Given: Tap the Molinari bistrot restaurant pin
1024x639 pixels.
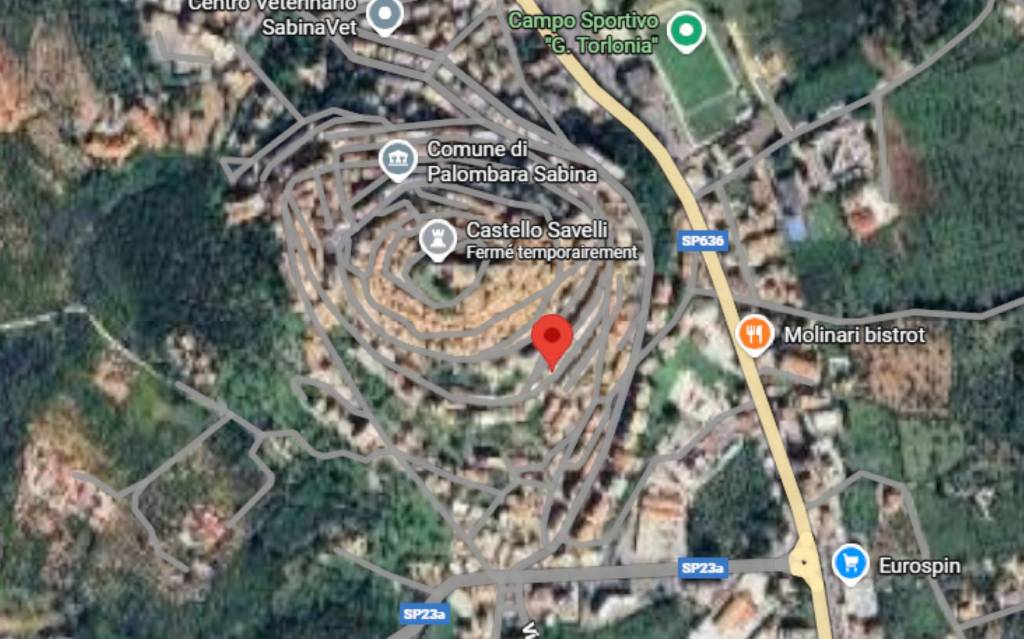Looking at the screenshot, I should click(754, 334).
